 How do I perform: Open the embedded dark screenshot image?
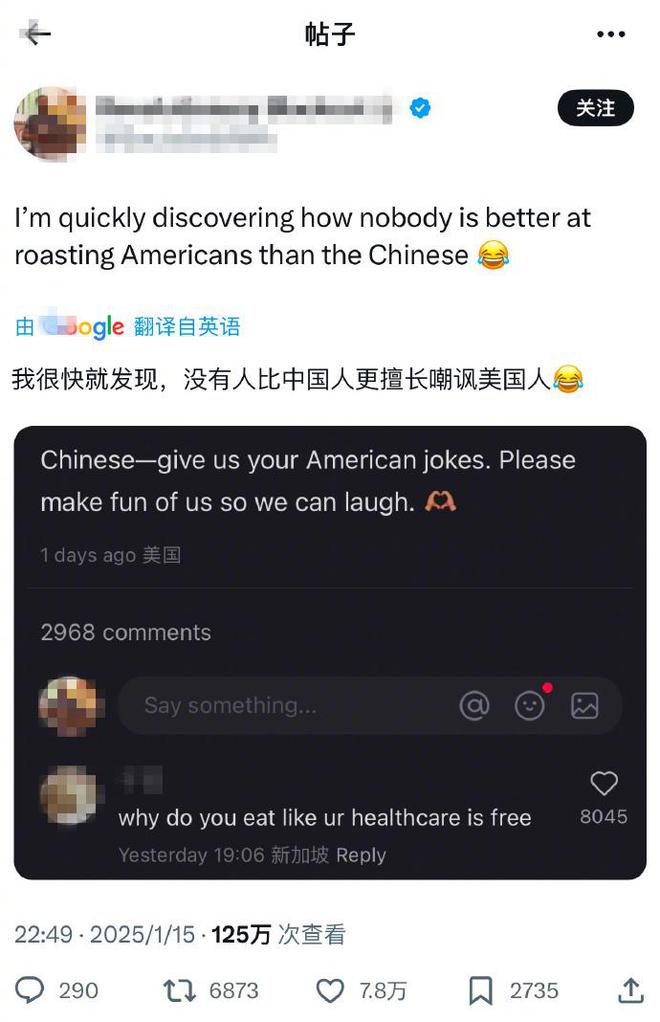click(x=330, y=652)
